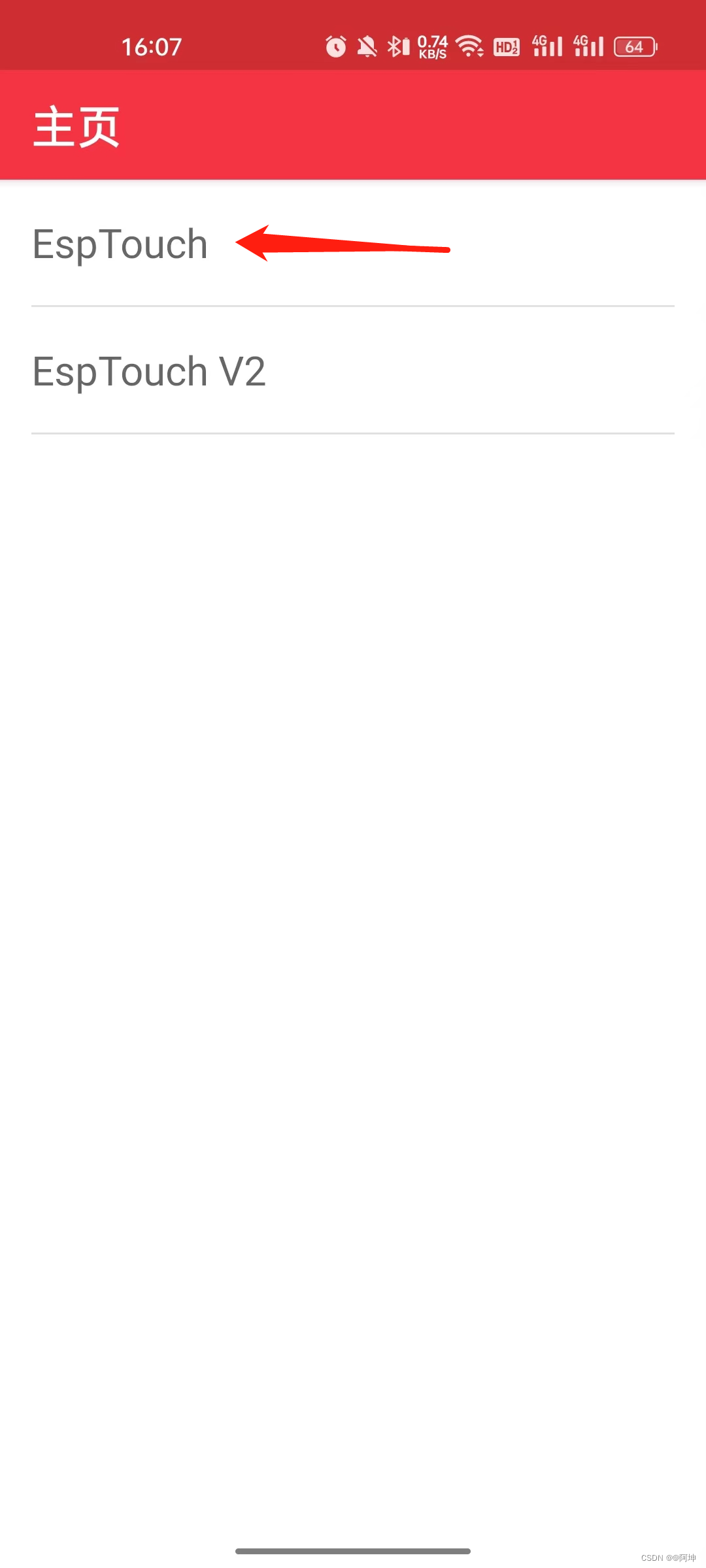This screenshot has height=1568, width=706.
Task: Tap the HD2 volte indicator icon
Action: tap(505, 46)
